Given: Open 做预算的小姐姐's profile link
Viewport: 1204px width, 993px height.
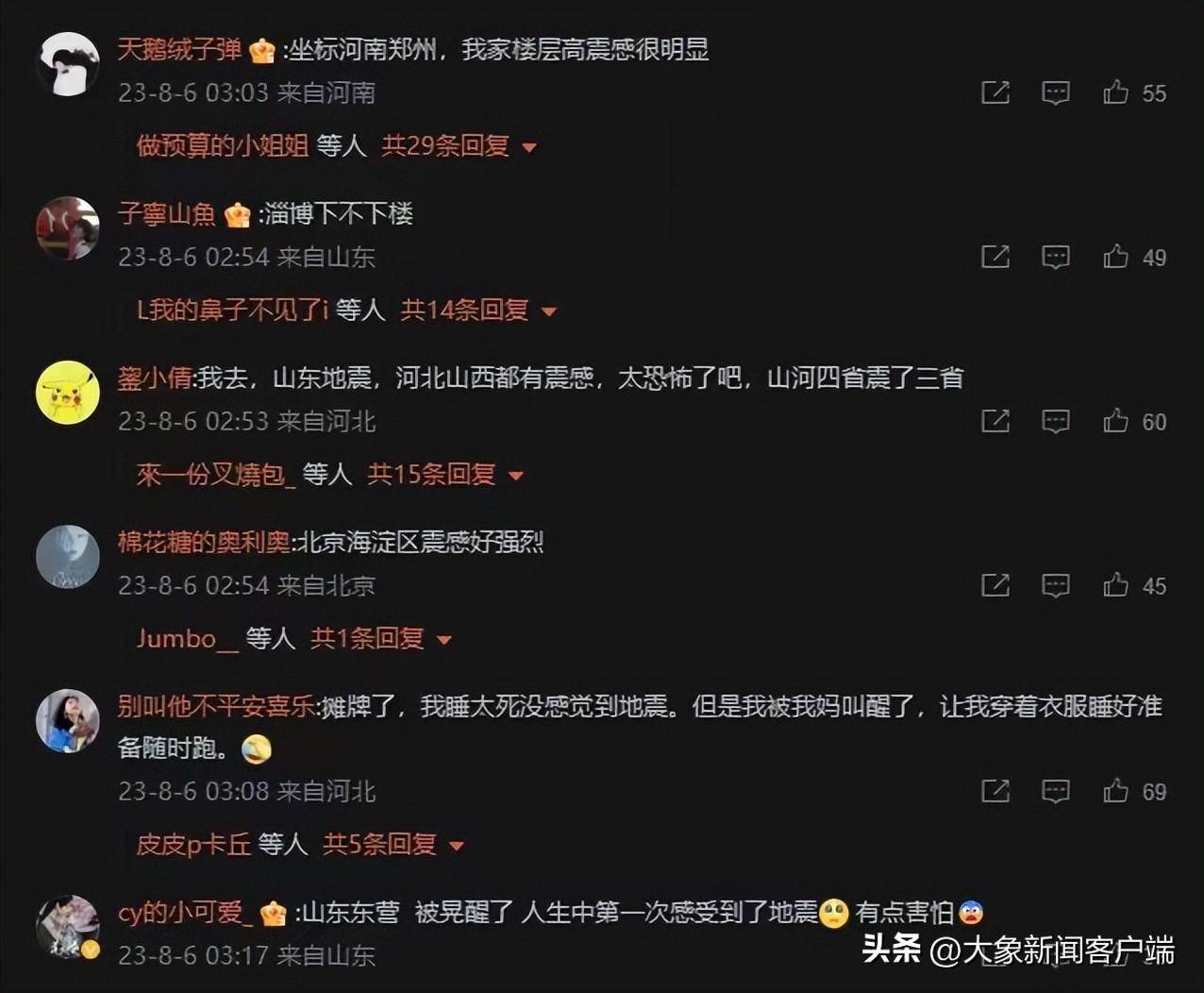Looking at the screenshot, I should 223,146.
